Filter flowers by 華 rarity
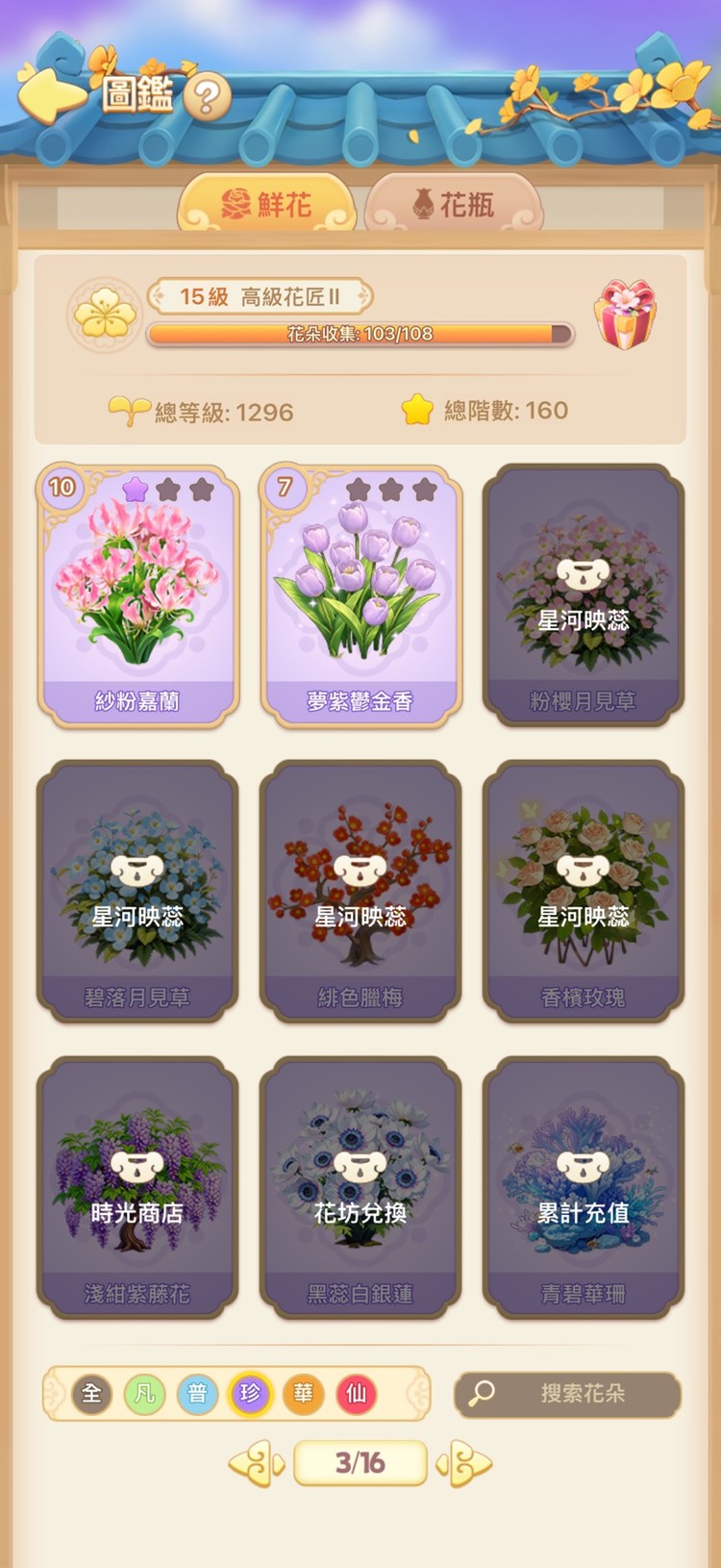The image size is (721, 1568). (303, 1394)
